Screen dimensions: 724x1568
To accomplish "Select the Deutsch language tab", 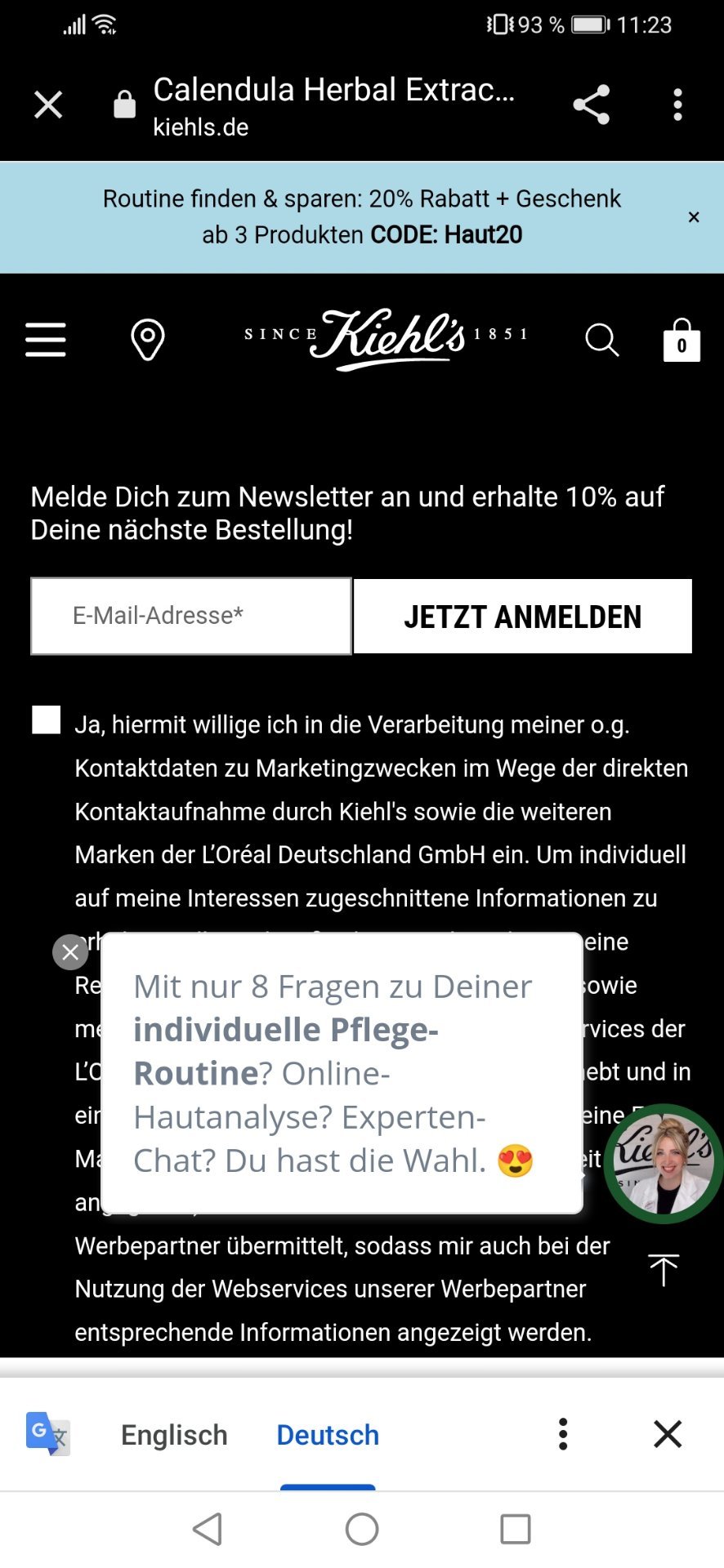I will pos(328,1435).
